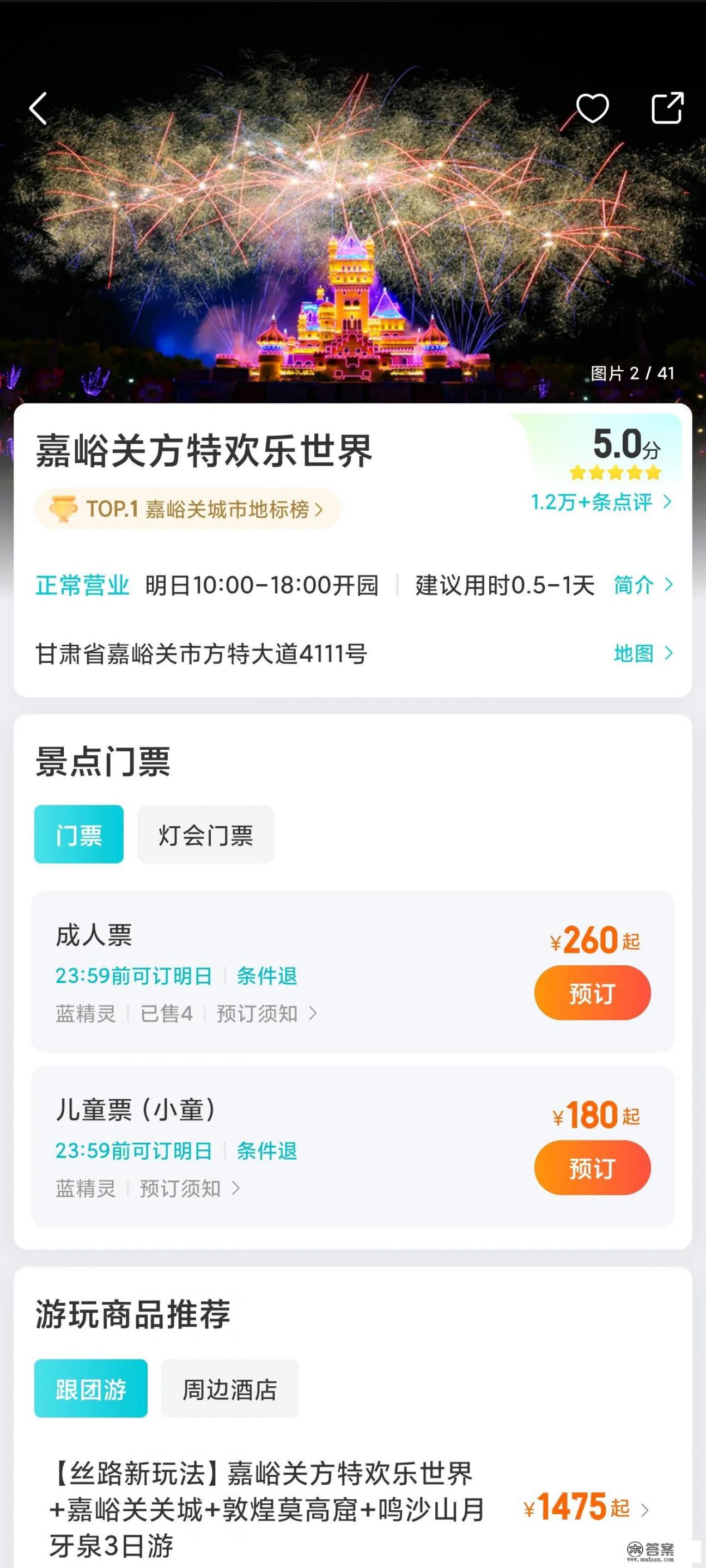Select the 门票 tab
Image resolution: width=706 pixels, height=1568 pixels.
click(x=79, y=835)
